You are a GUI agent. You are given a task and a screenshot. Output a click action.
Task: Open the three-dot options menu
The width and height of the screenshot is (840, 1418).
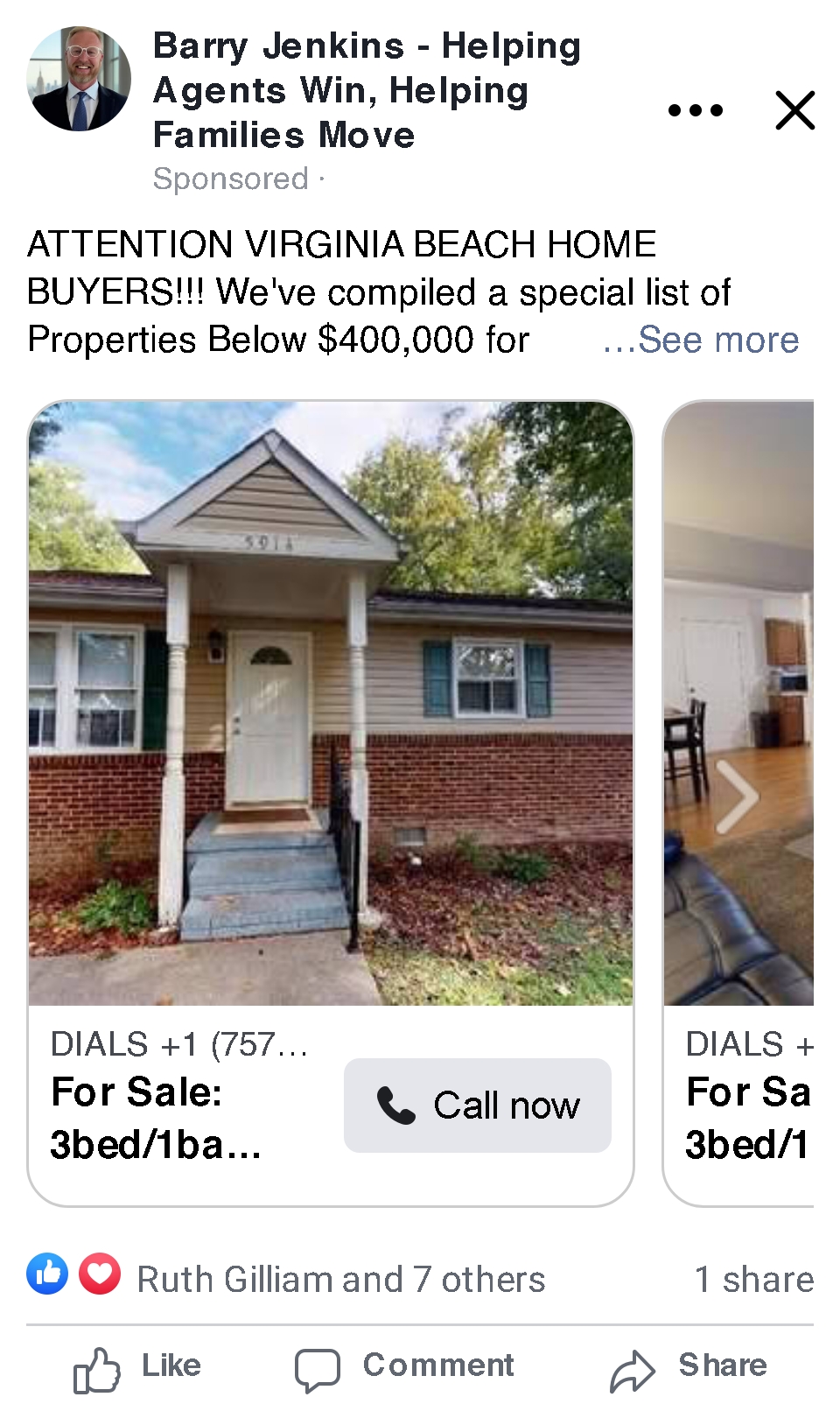coord(695,110)
